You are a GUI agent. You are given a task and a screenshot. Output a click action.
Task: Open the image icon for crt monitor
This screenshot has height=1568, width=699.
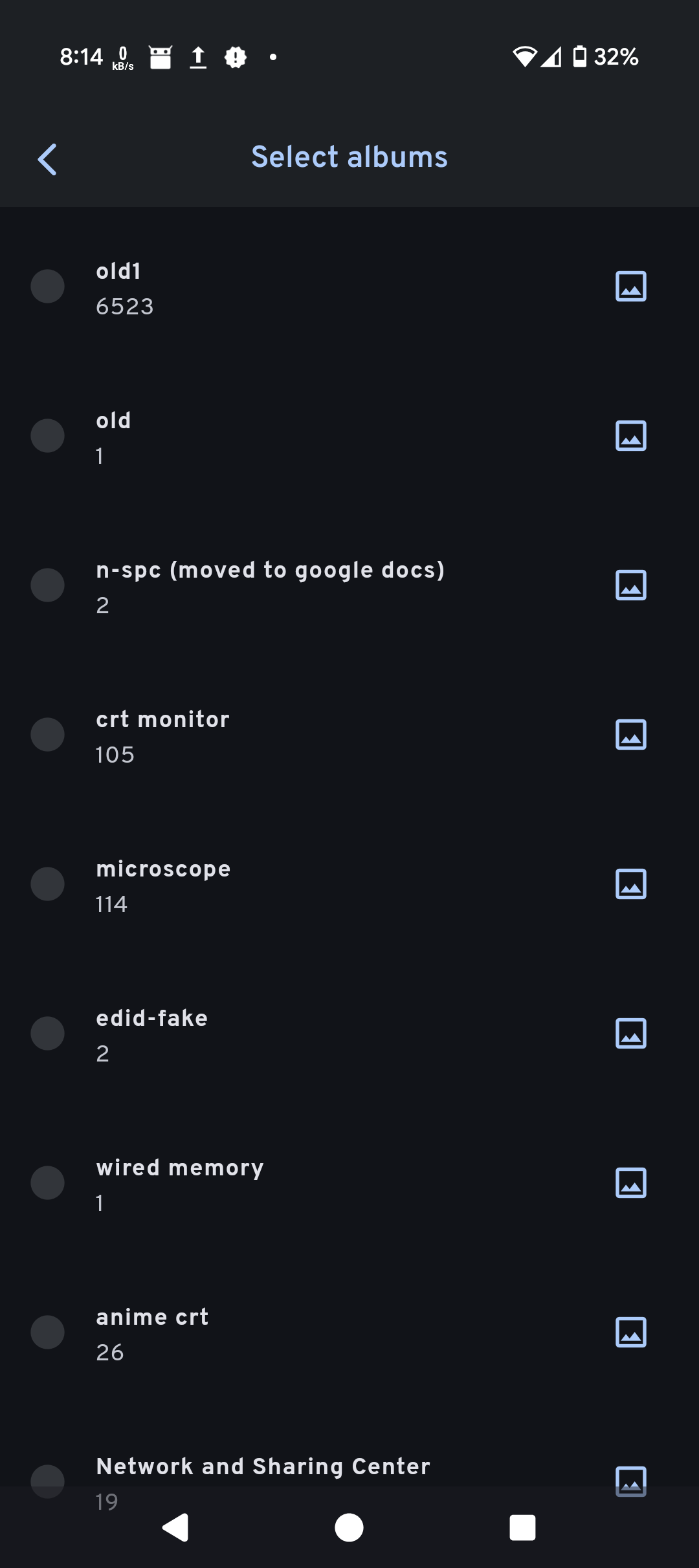pyautogui.click(x=631, y=735)
